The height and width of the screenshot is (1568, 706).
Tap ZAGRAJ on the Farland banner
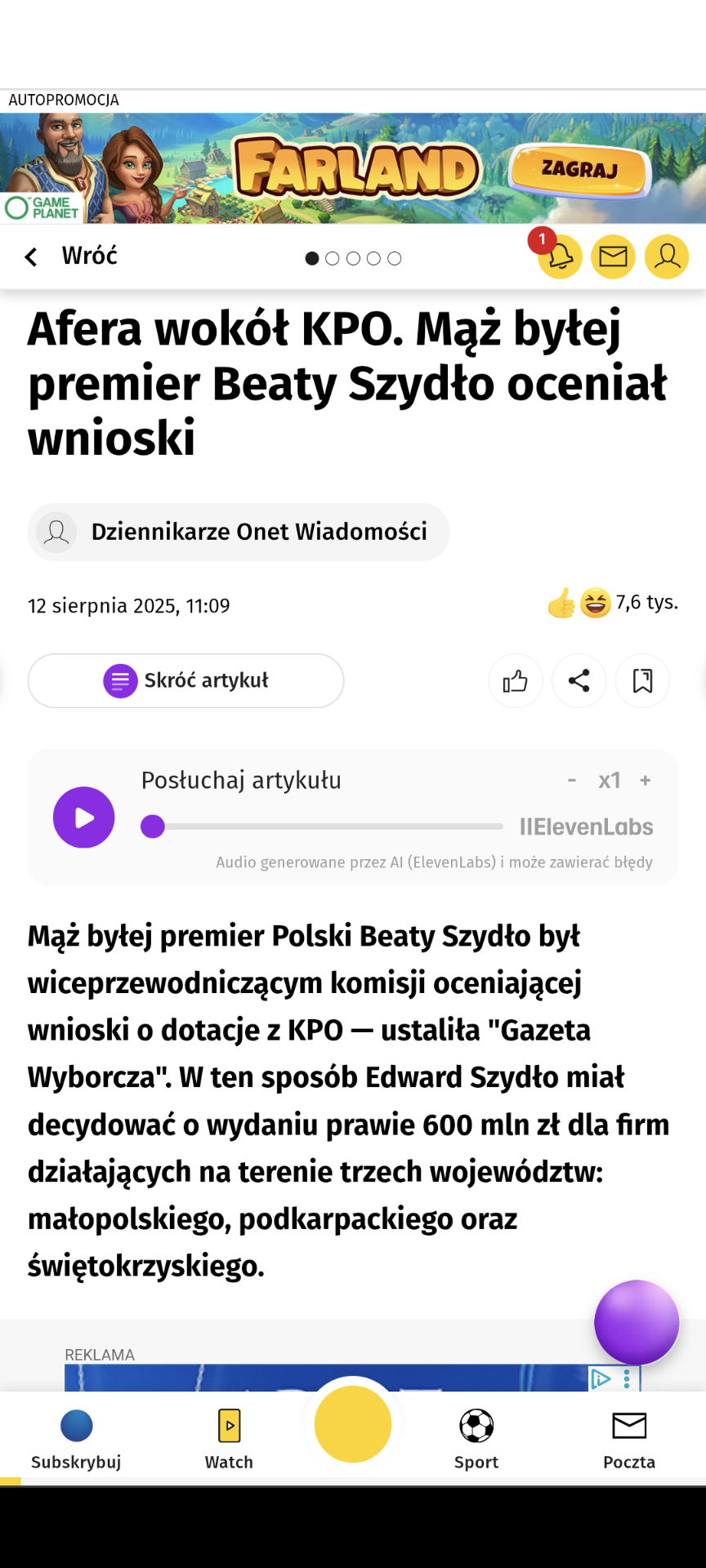pyautogui.click(x=579, y=170)
